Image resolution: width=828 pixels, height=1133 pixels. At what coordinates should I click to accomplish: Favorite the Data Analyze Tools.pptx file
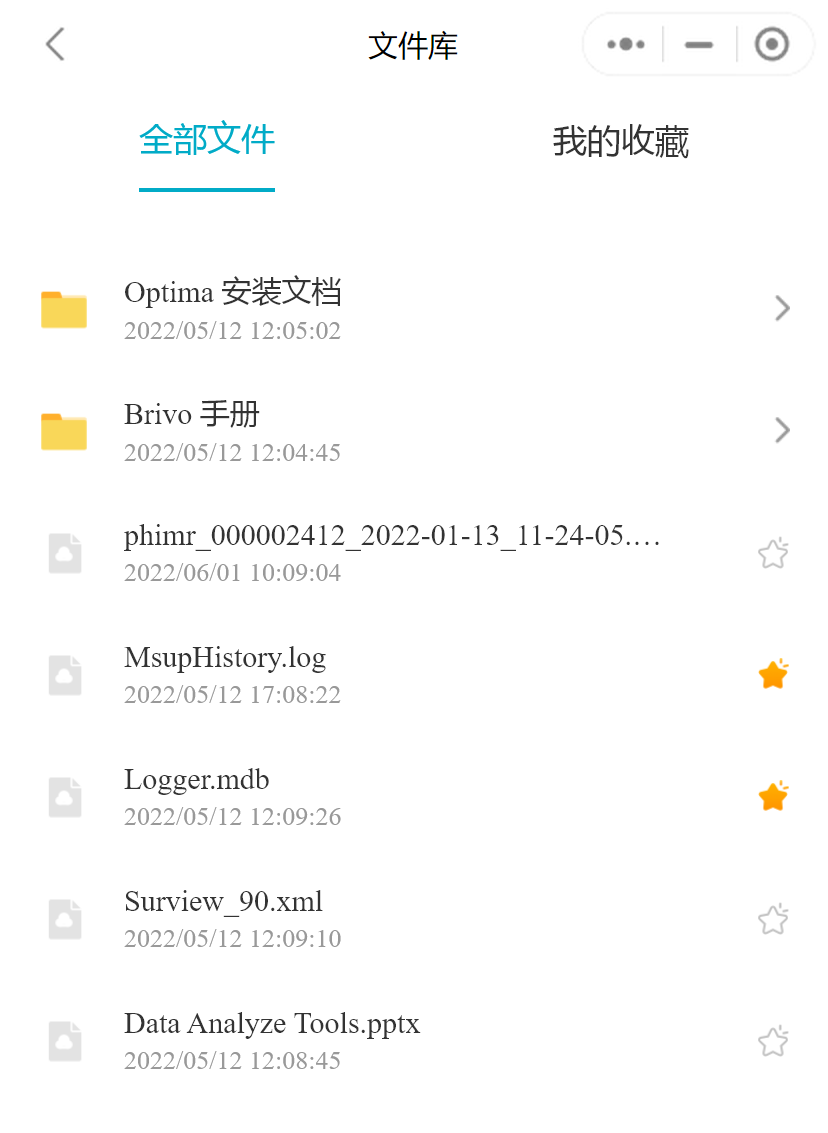[x=773, y=1041]
